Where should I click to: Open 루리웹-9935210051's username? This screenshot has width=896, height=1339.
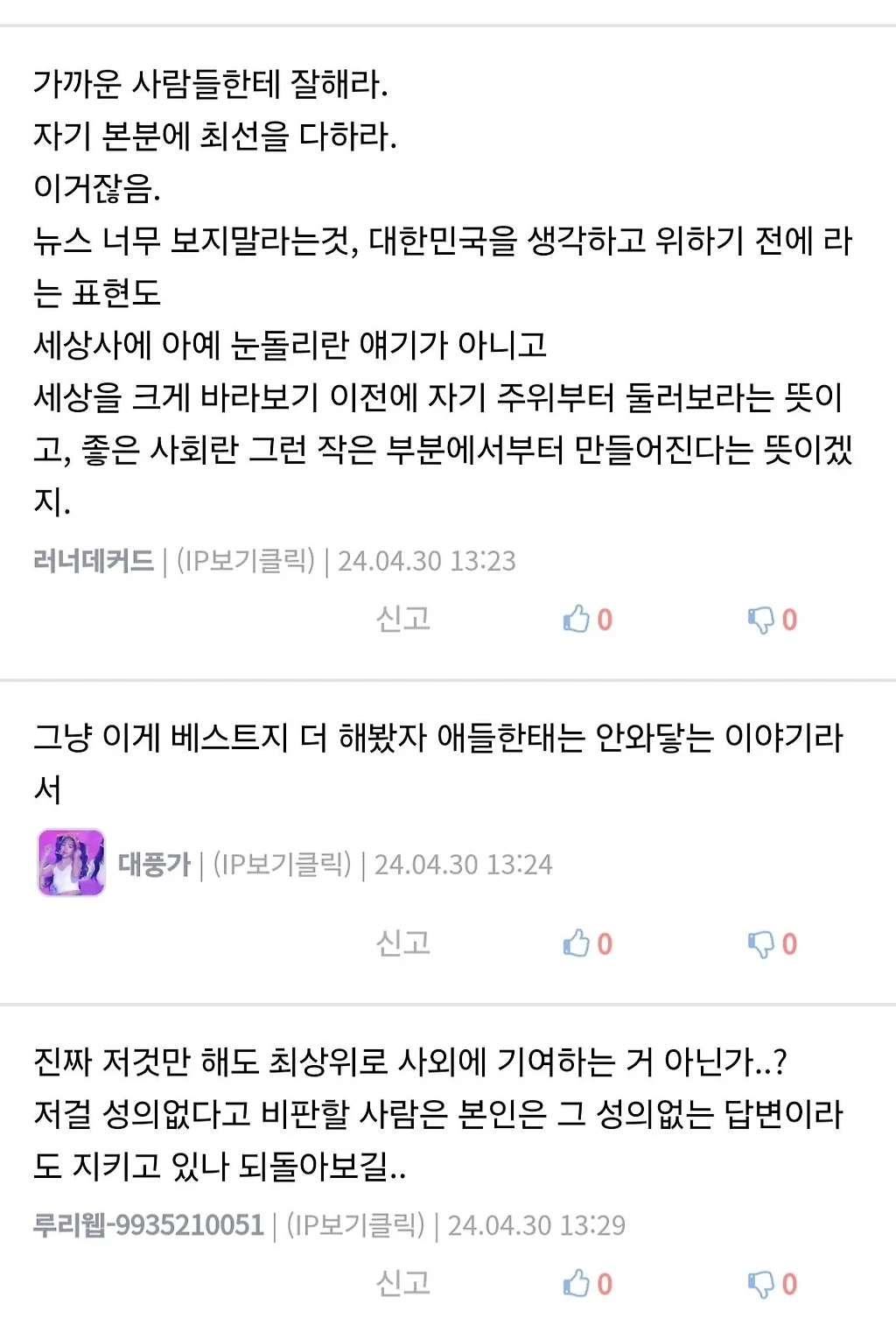149,1225
